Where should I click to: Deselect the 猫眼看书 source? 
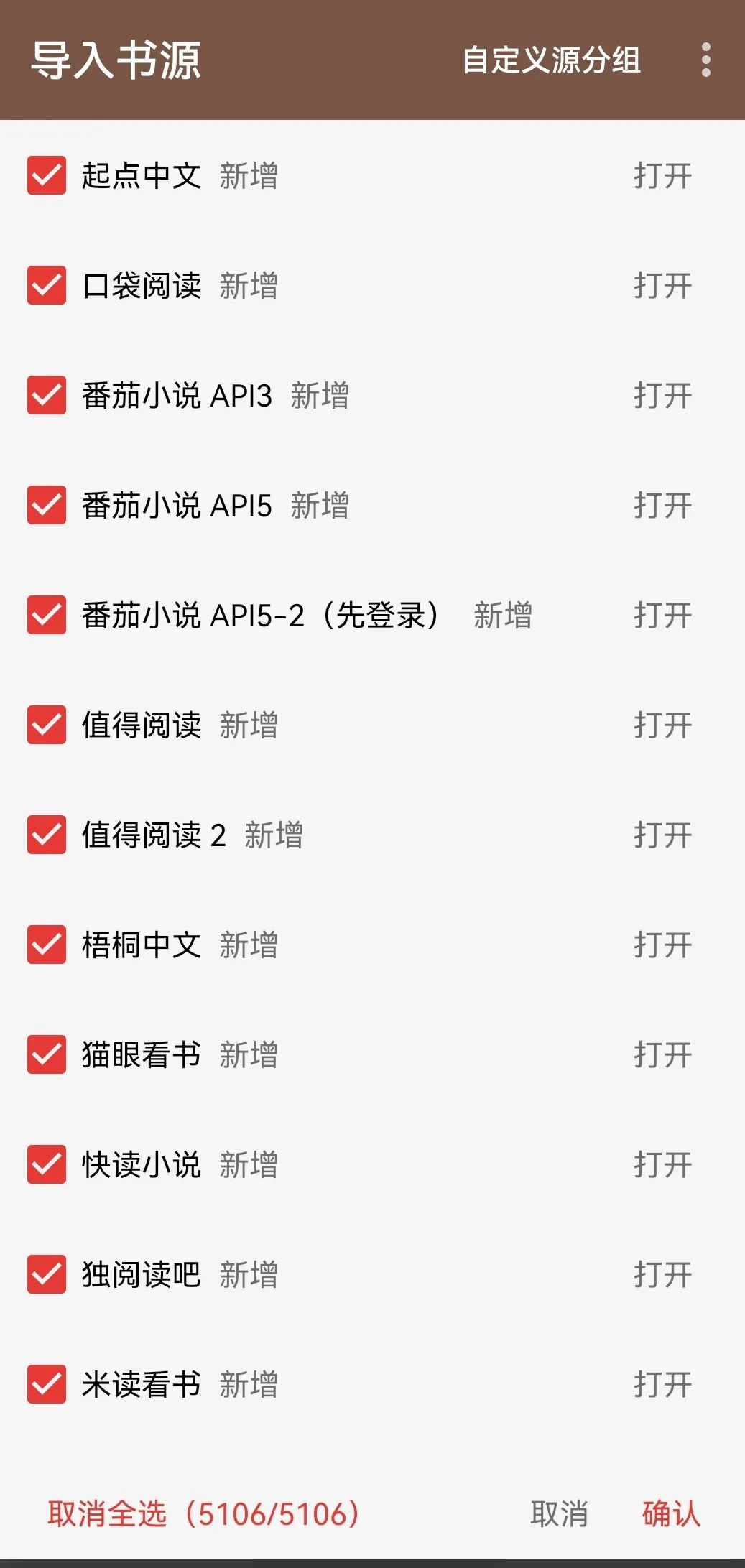pos(47,1054)
